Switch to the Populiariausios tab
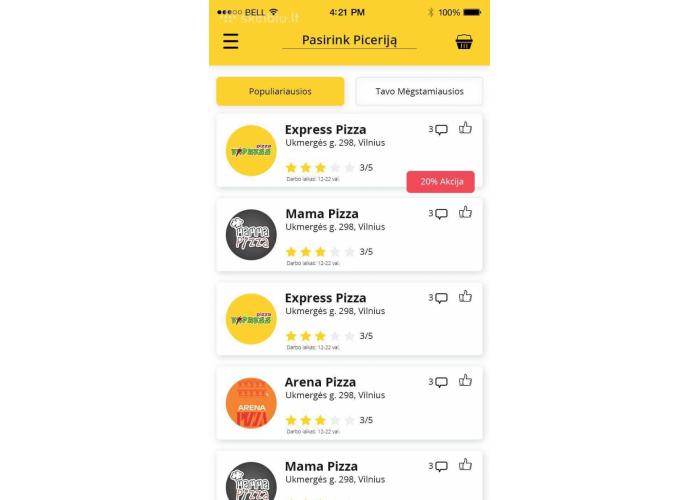Image resolution: width=700 pixels, height=500 pixels. tap(280, 91)
